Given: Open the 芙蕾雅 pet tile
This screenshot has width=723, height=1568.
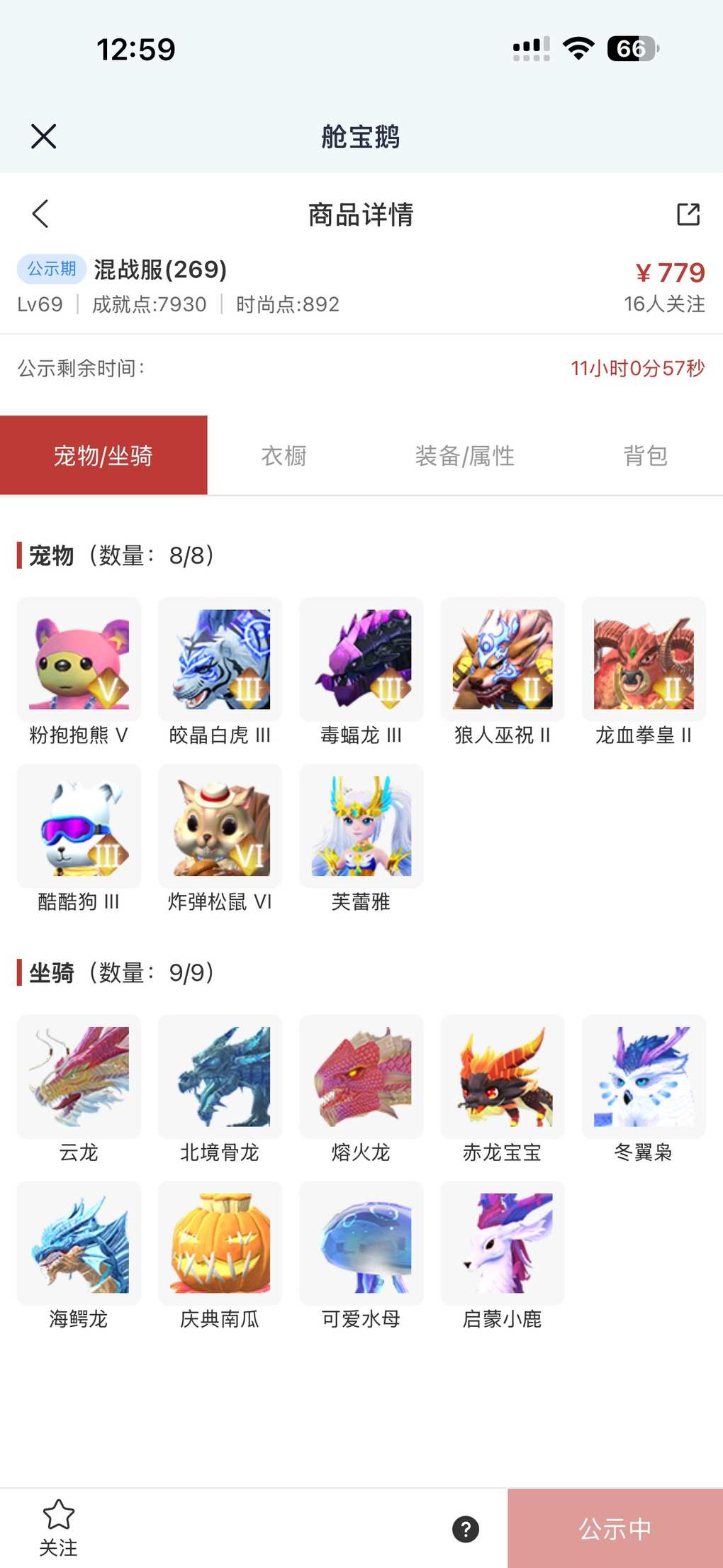Looking at the screenshot, I should pyautogui.click(x=361, y=826).
